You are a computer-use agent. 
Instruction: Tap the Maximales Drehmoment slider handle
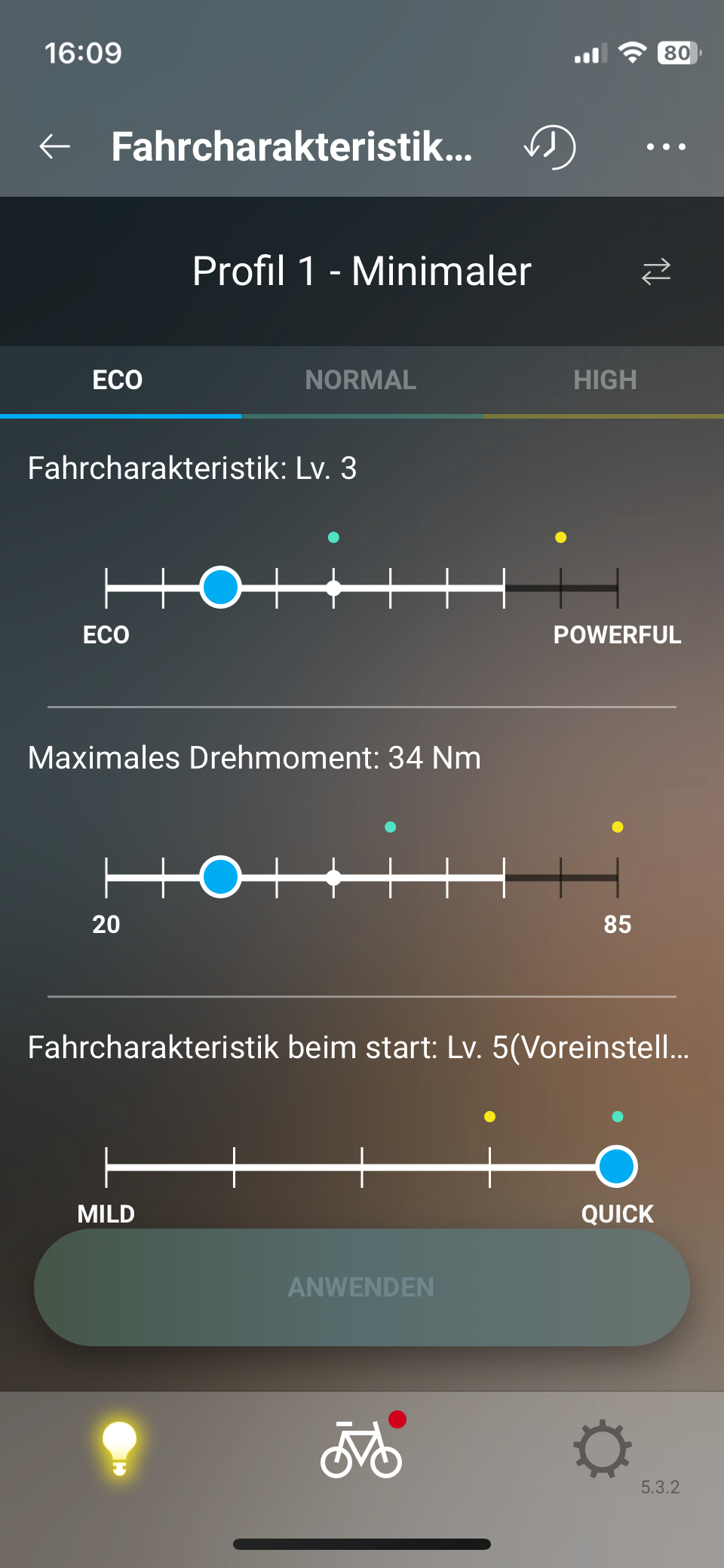[220, 877]
